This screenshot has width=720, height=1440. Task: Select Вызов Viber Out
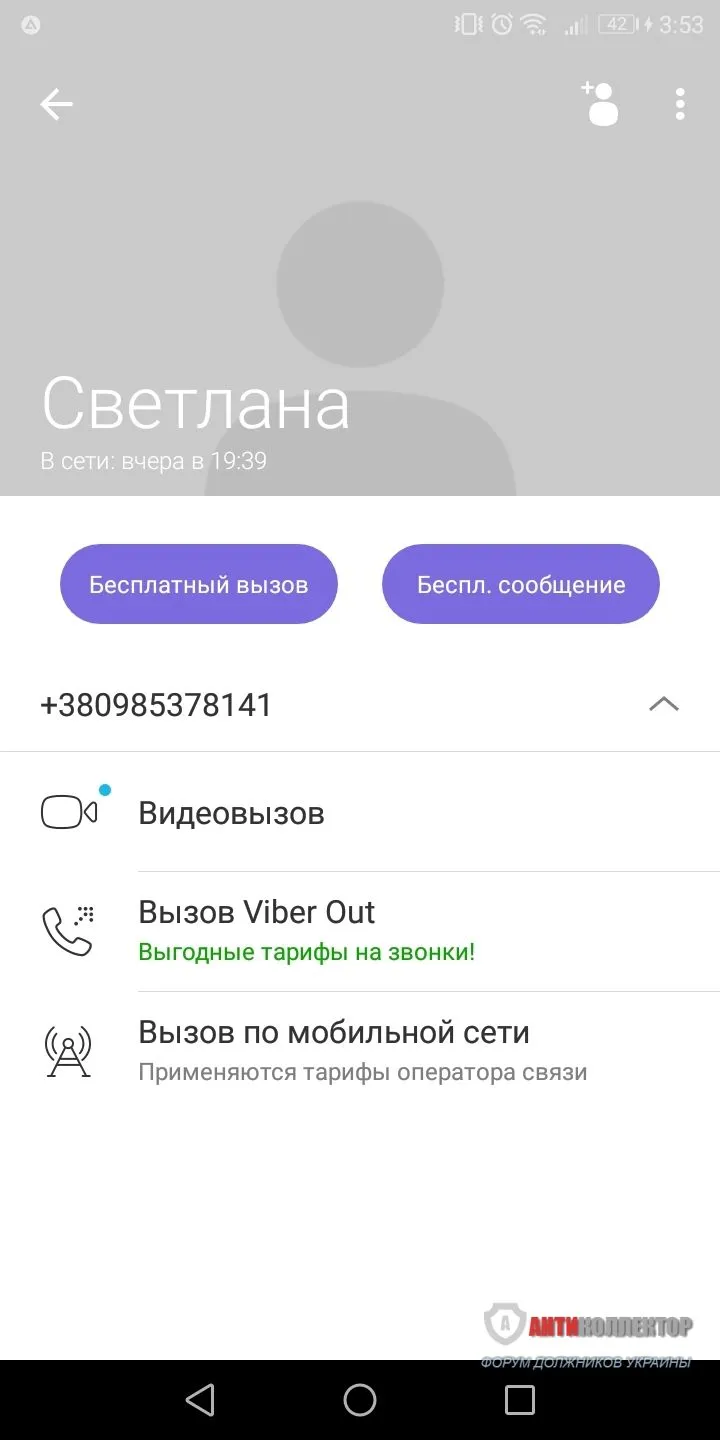pyautogui.click(x=256, y=930)
